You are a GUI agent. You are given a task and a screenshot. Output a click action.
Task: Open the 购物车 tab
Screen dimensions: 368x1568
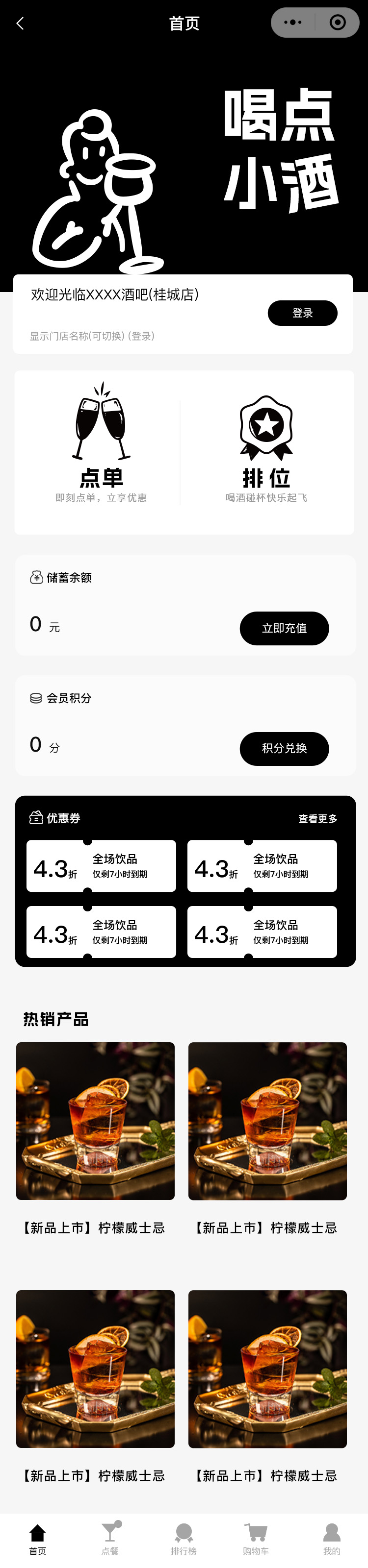coord(256,1537)
